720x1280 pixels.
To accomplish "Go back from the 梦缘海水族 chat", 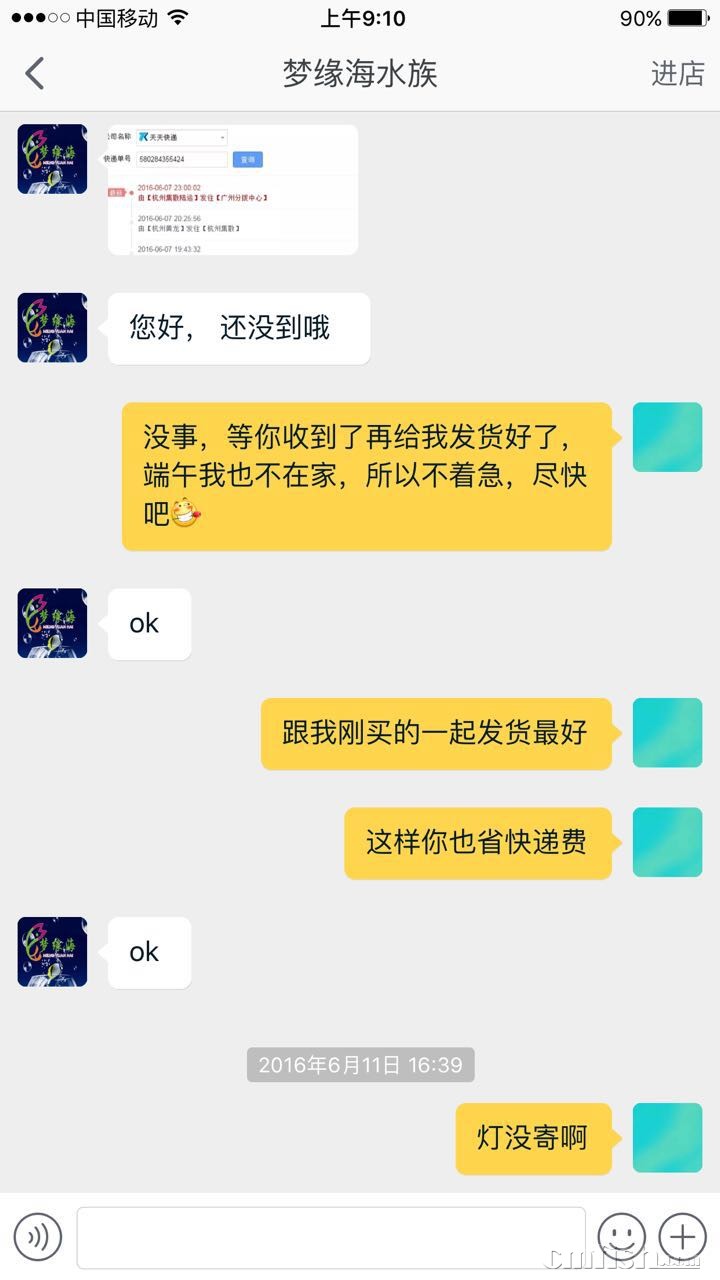I will (x=35, y=74).
